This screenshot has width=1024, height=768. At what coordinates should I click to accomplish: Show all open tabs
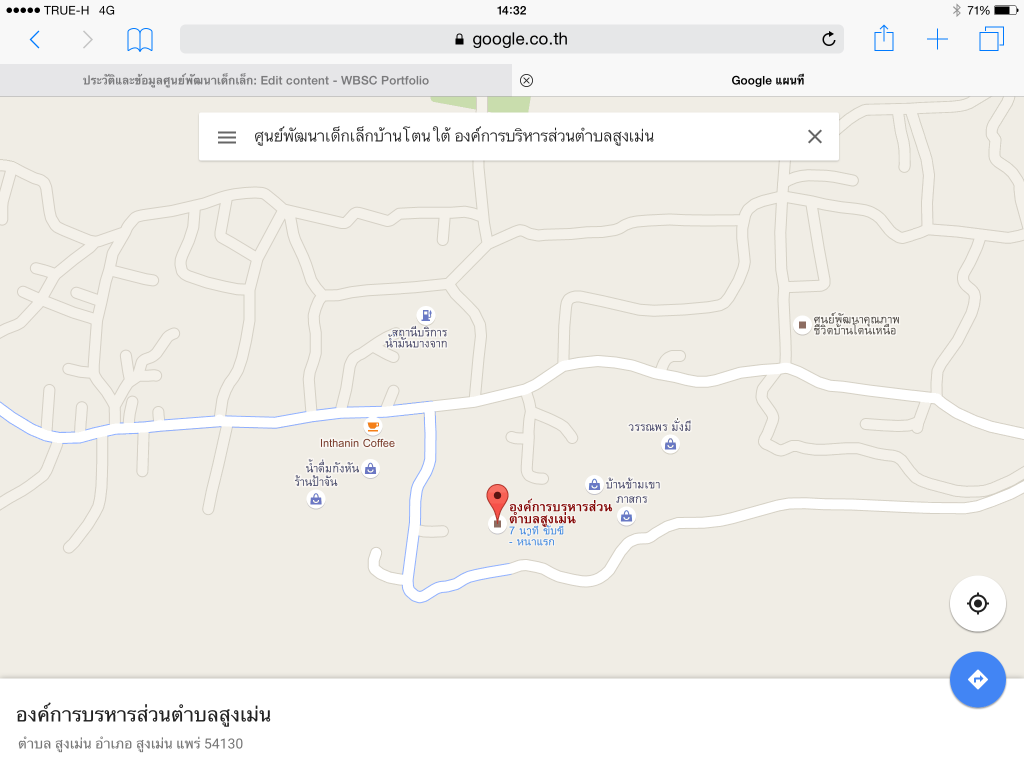[991, 40]
